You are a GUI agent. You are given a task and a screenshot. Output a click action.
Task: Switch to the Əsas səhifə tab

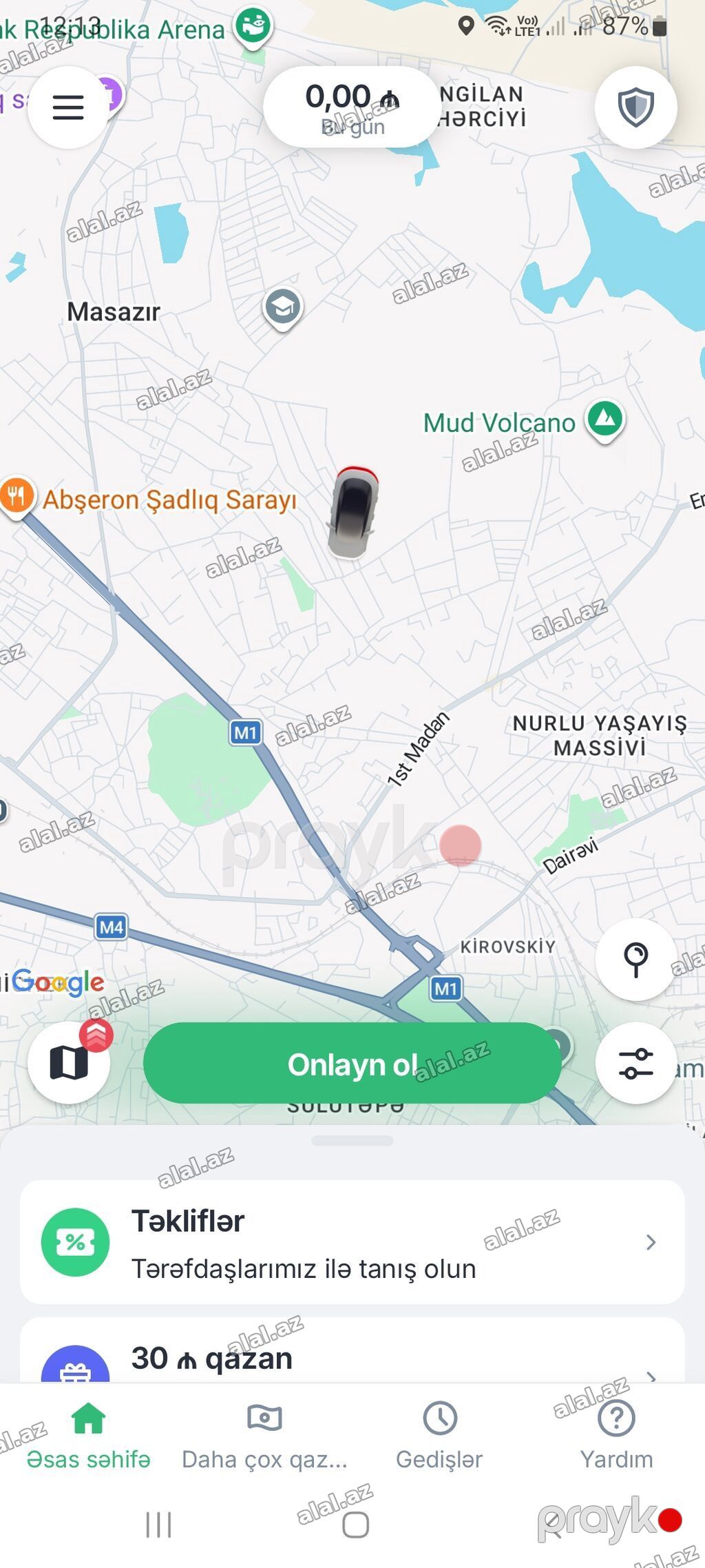(88, 1436)
